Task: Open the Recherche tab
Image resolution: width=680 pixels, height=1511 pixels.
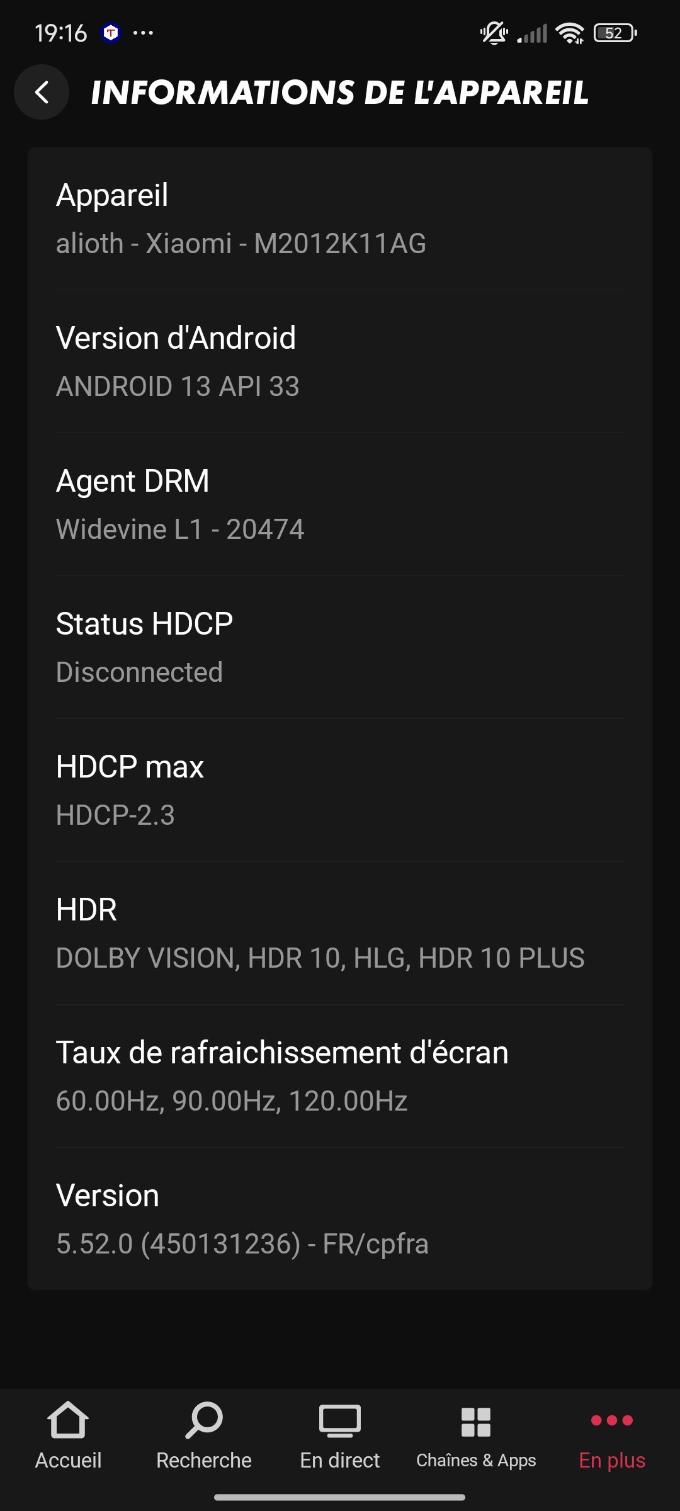Action: (204, 1437)
